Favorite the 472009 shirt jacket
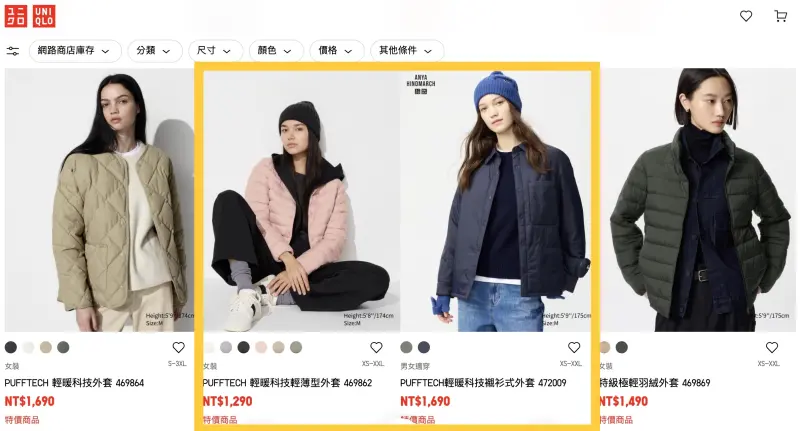 click(x=574, y=347)
